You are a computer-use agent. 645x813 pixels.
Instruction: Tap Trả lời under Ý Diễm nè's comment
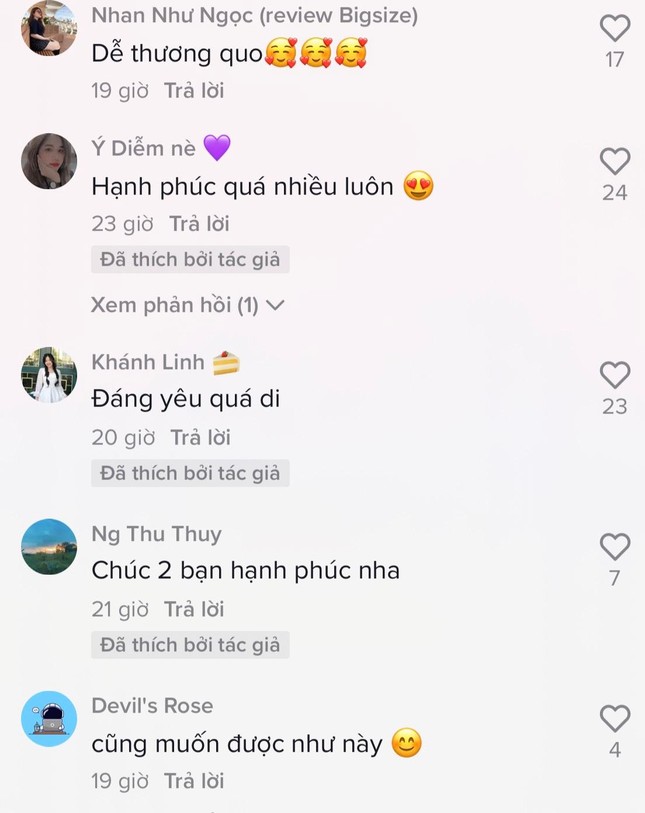pyautogui.click(x=199, y=224)
